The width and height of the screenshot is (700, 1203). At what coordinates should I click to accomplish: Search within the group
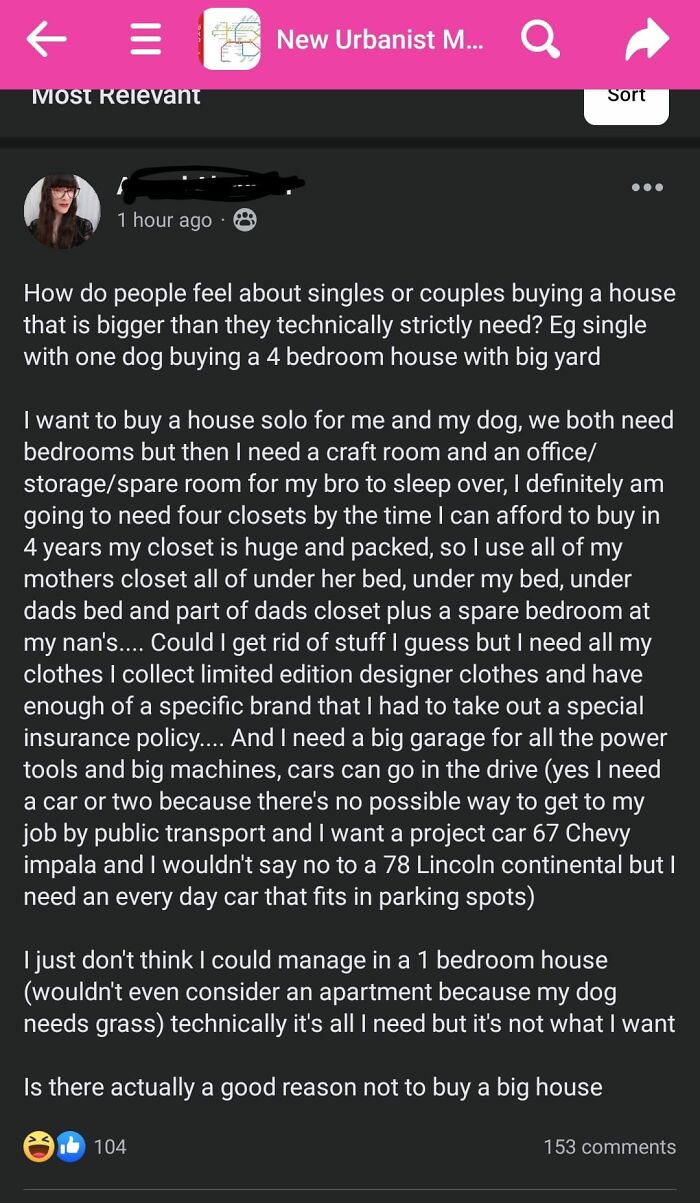click(x=540, y=40)
